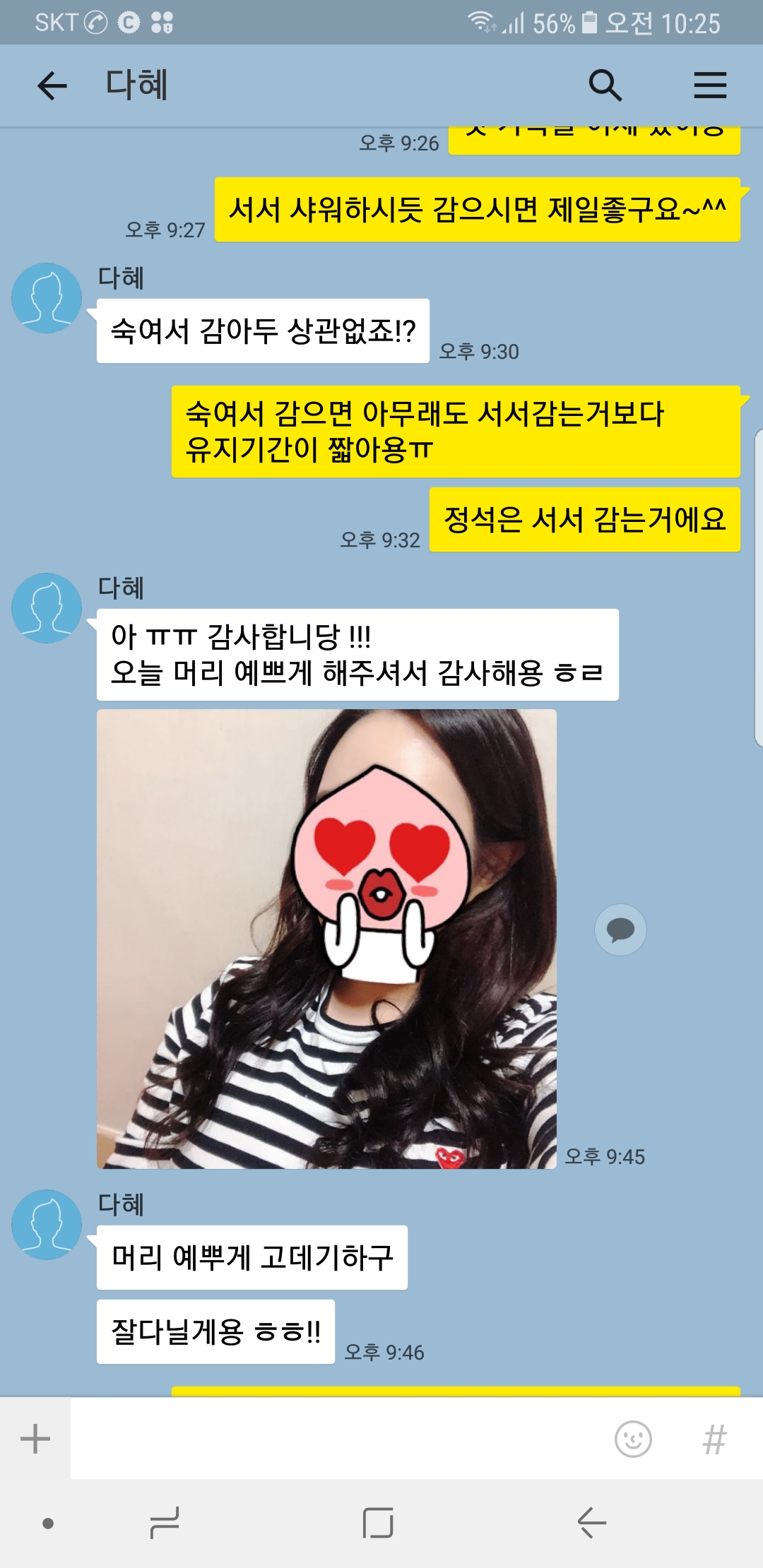This screenshot has width=763, height=1568.
Task: Open the emoticon picker
Action: coord(633,1439)
